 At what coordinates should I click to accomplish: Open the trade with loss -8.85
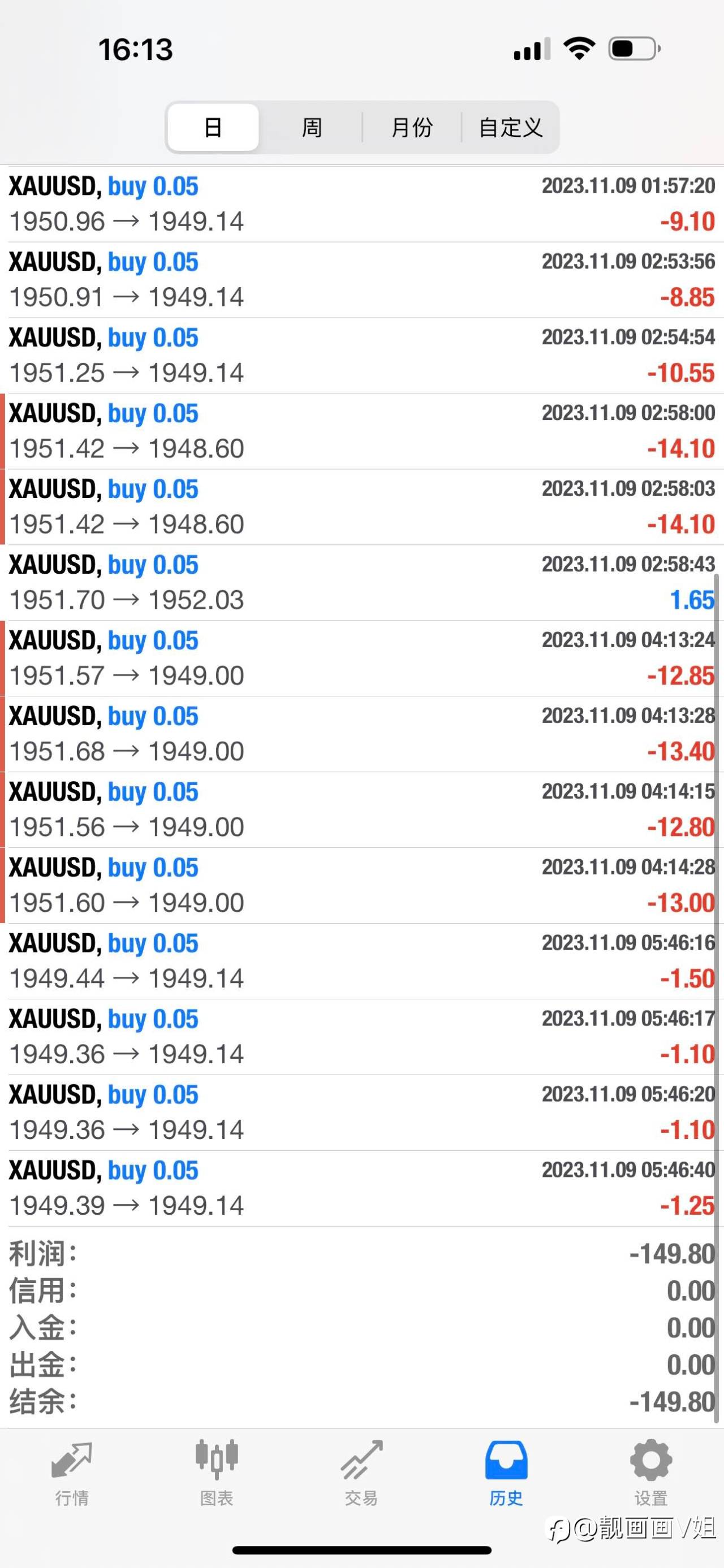pos(361,279)
